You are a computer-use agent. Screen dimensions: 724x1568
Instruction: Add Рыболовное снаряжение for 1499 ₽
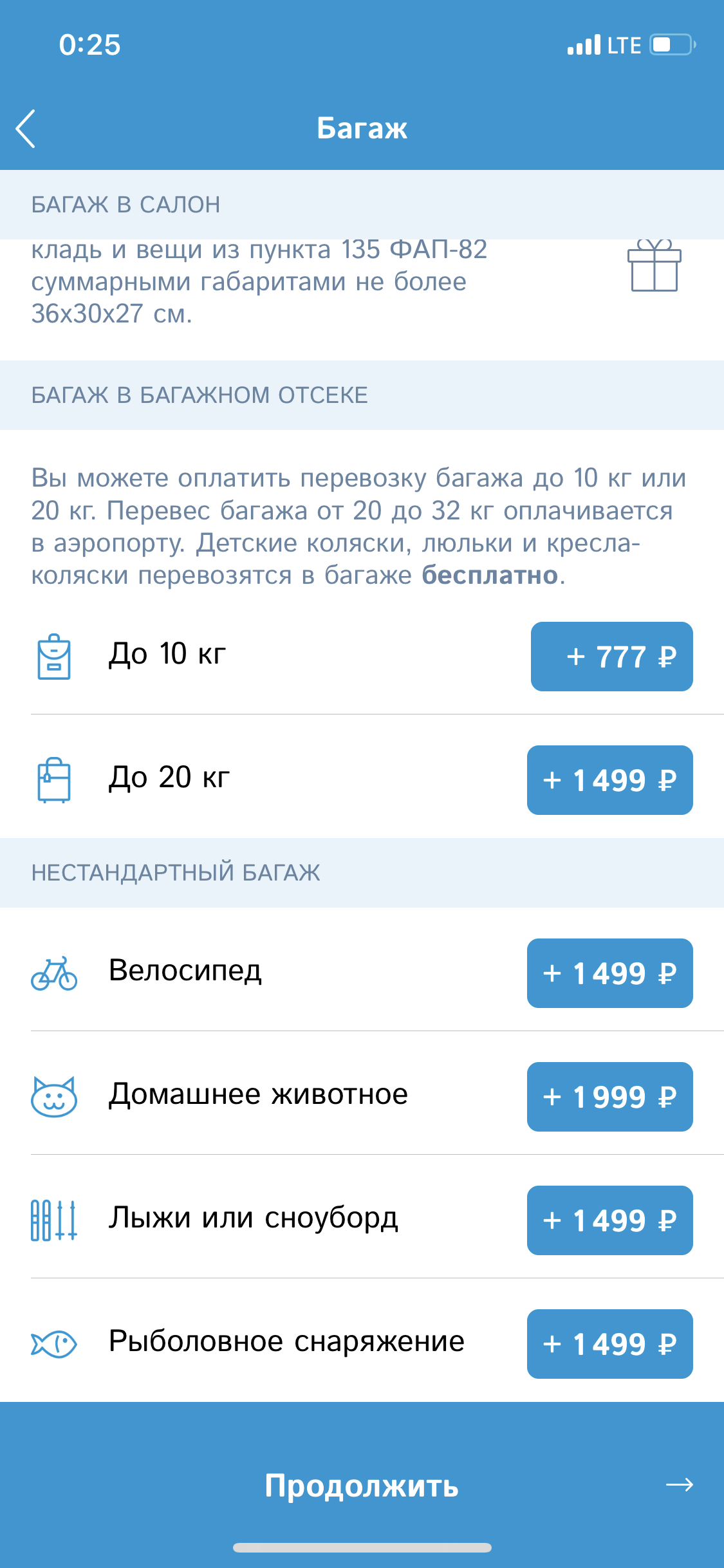coord(609,1344)
